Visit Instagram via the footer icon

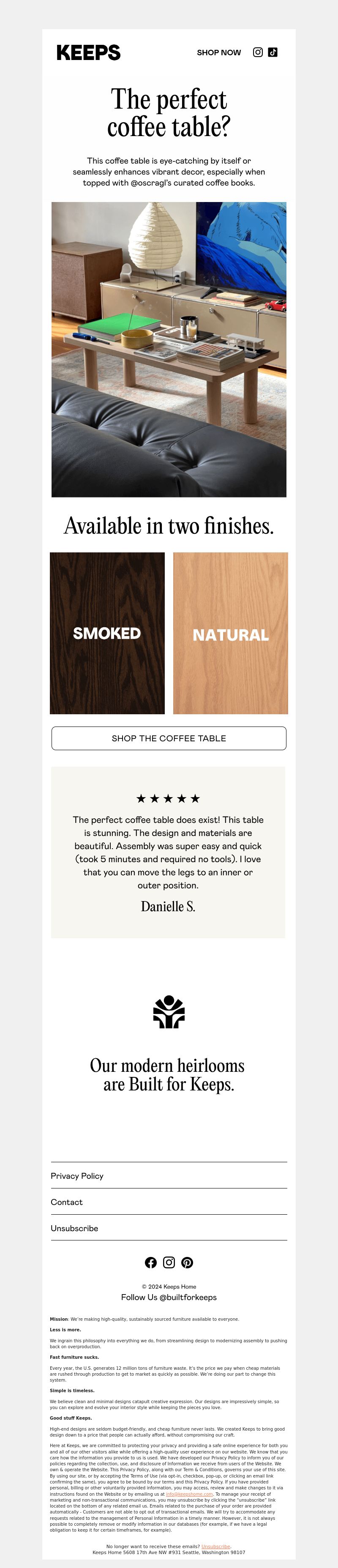(x=169, y=1262)
